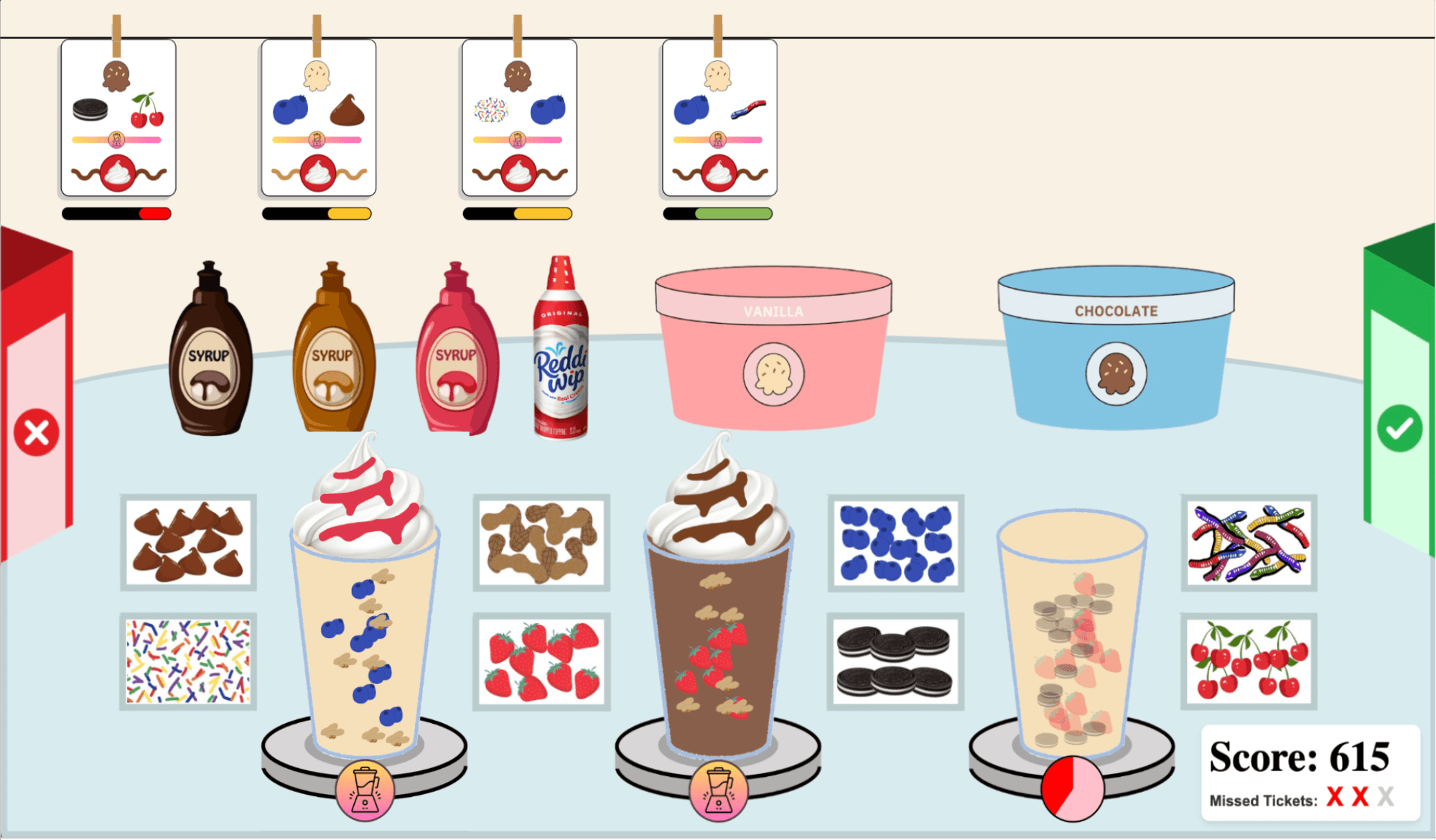Screen dimensions: 1436x840
Task: Add Oreo cookies topping
Action: [895, 661]
